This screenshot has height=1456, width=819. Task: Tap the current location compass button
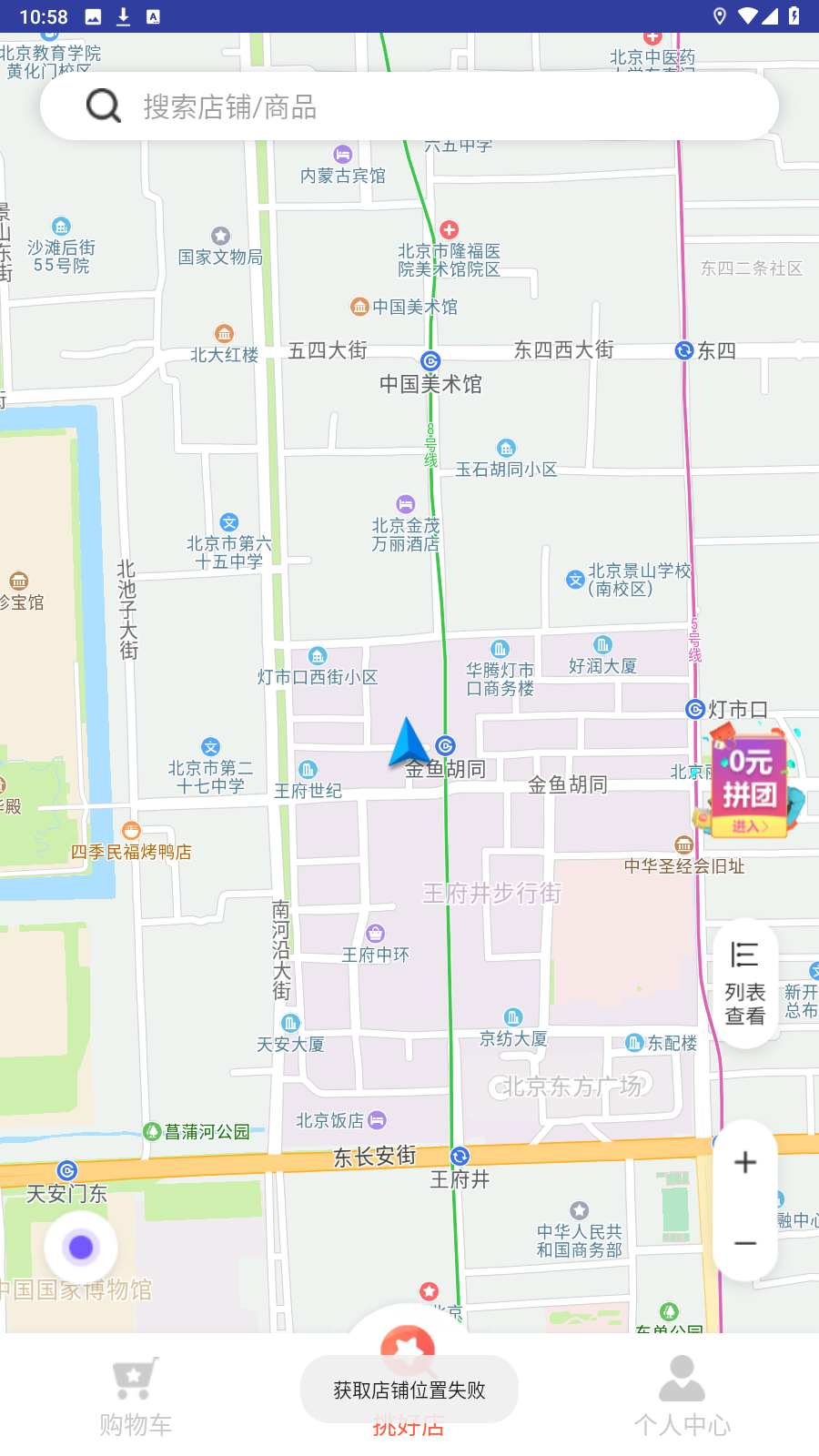point(81,1248)
